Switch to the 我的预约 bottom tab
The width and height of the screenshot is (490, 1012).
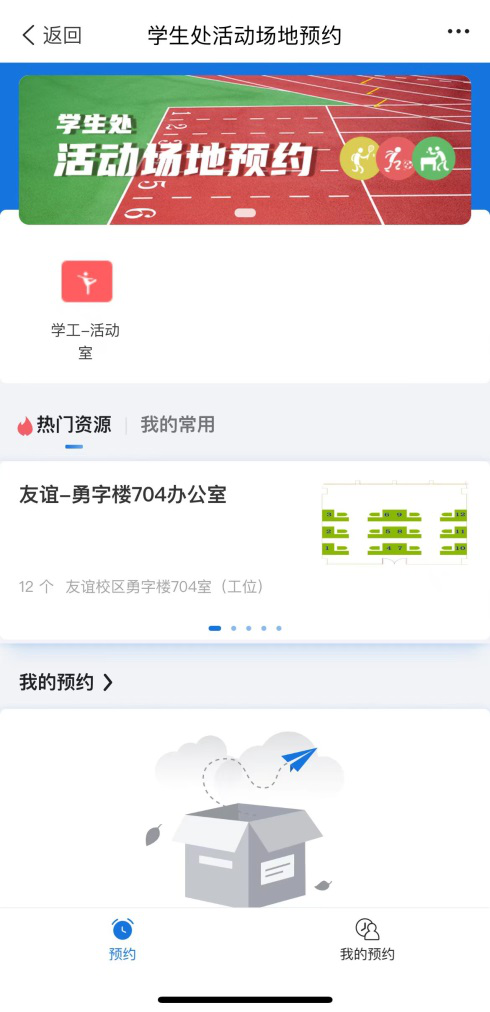click(367, 940)
